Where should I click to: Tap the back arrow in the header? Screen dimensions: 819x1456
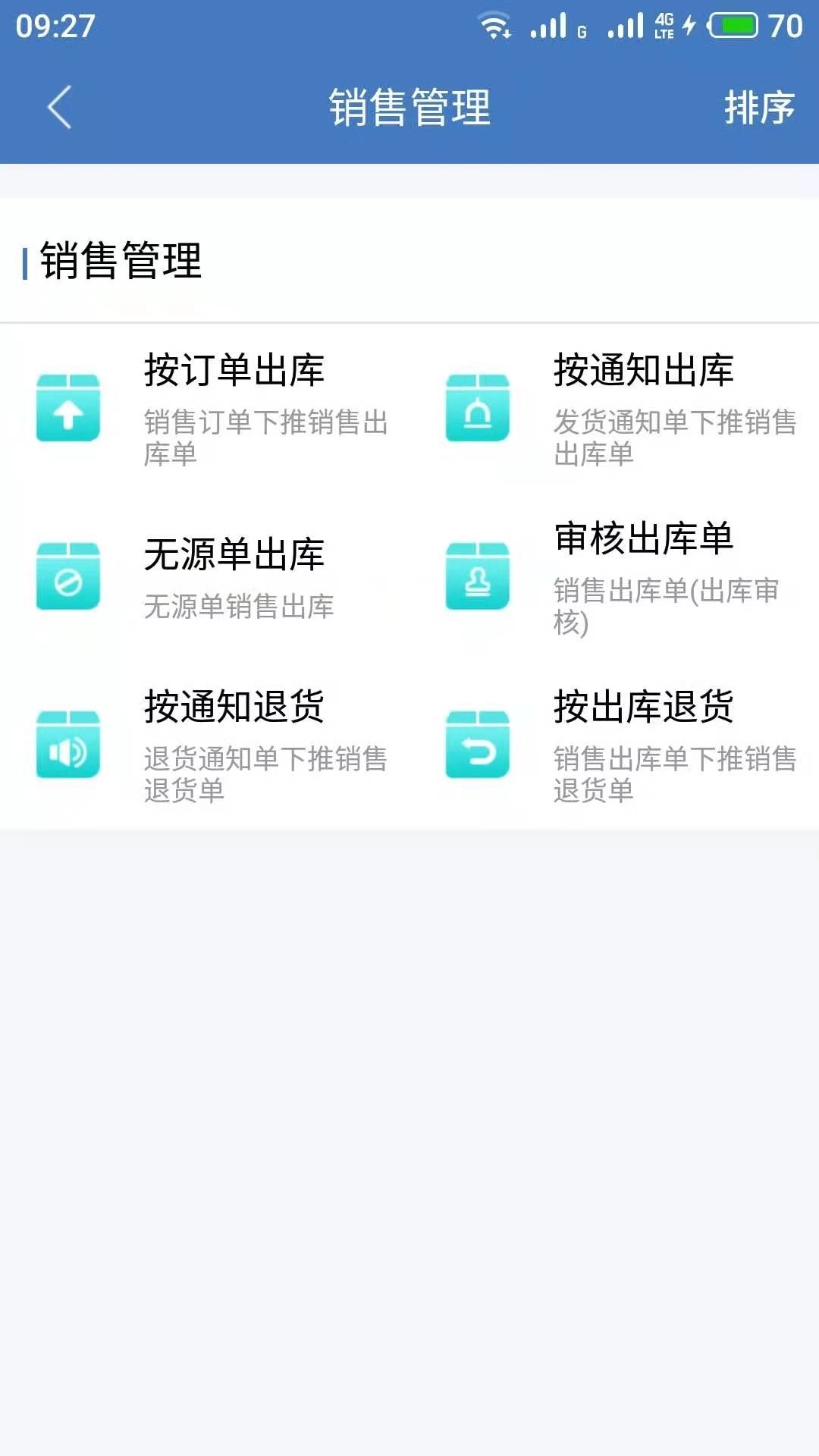coord(59,108)
